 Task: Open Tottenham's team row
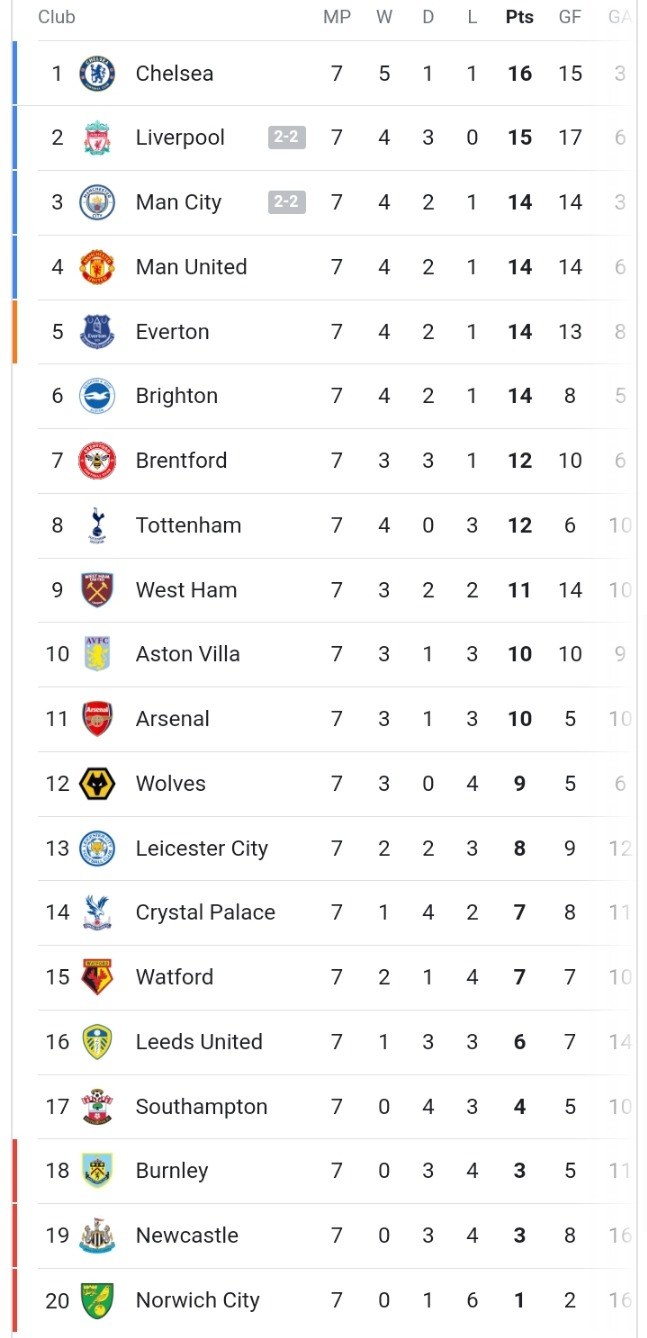[325, 525]
